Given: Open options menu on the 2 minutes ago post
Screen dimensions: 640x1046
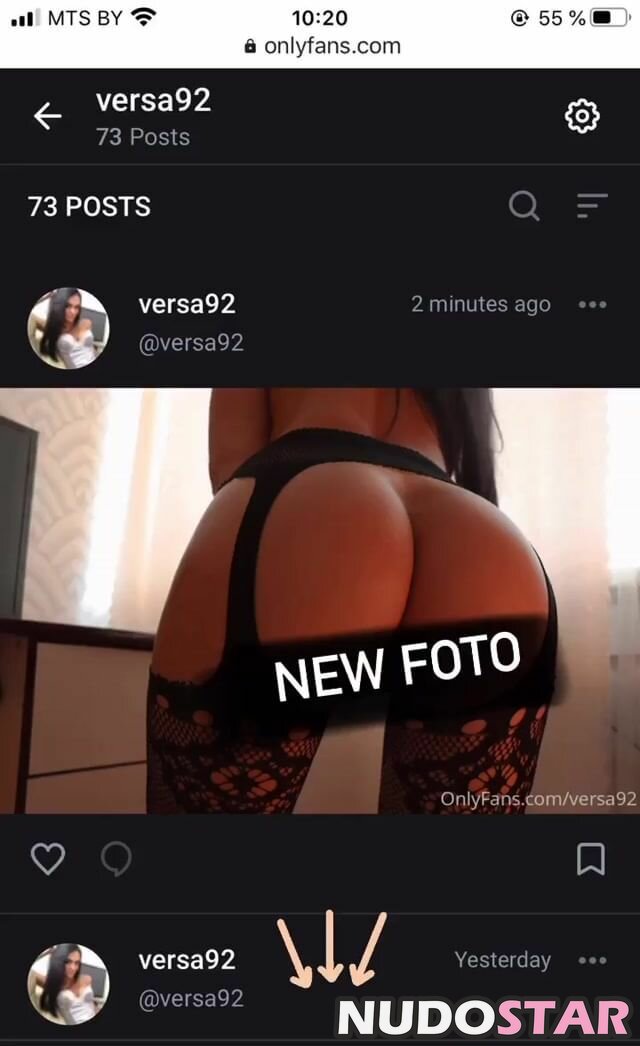Looking at the screenshot, I should (592, 305).
